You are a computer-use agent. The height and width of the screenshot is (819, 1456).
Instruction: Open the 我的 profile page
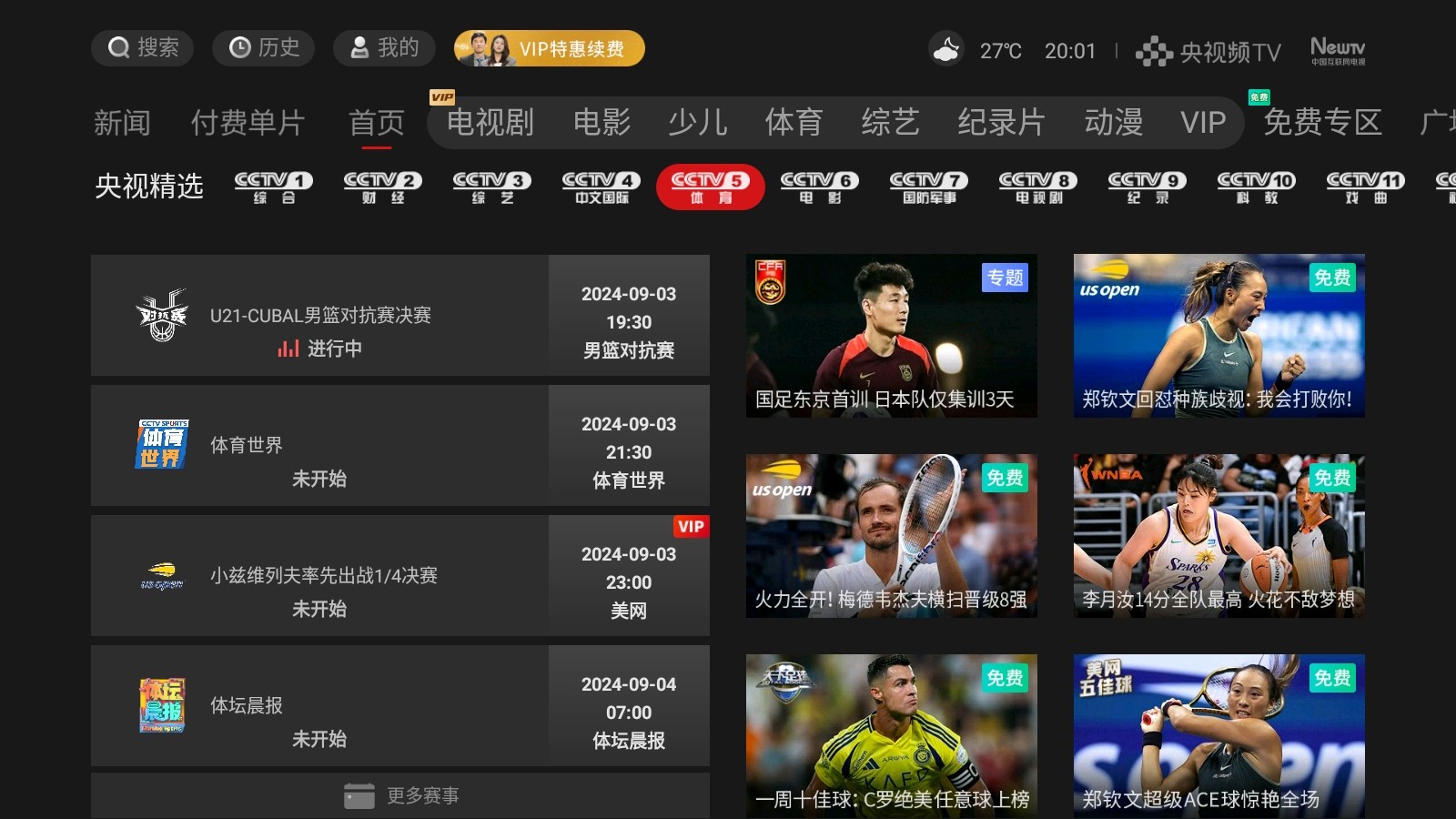point(384,48)
